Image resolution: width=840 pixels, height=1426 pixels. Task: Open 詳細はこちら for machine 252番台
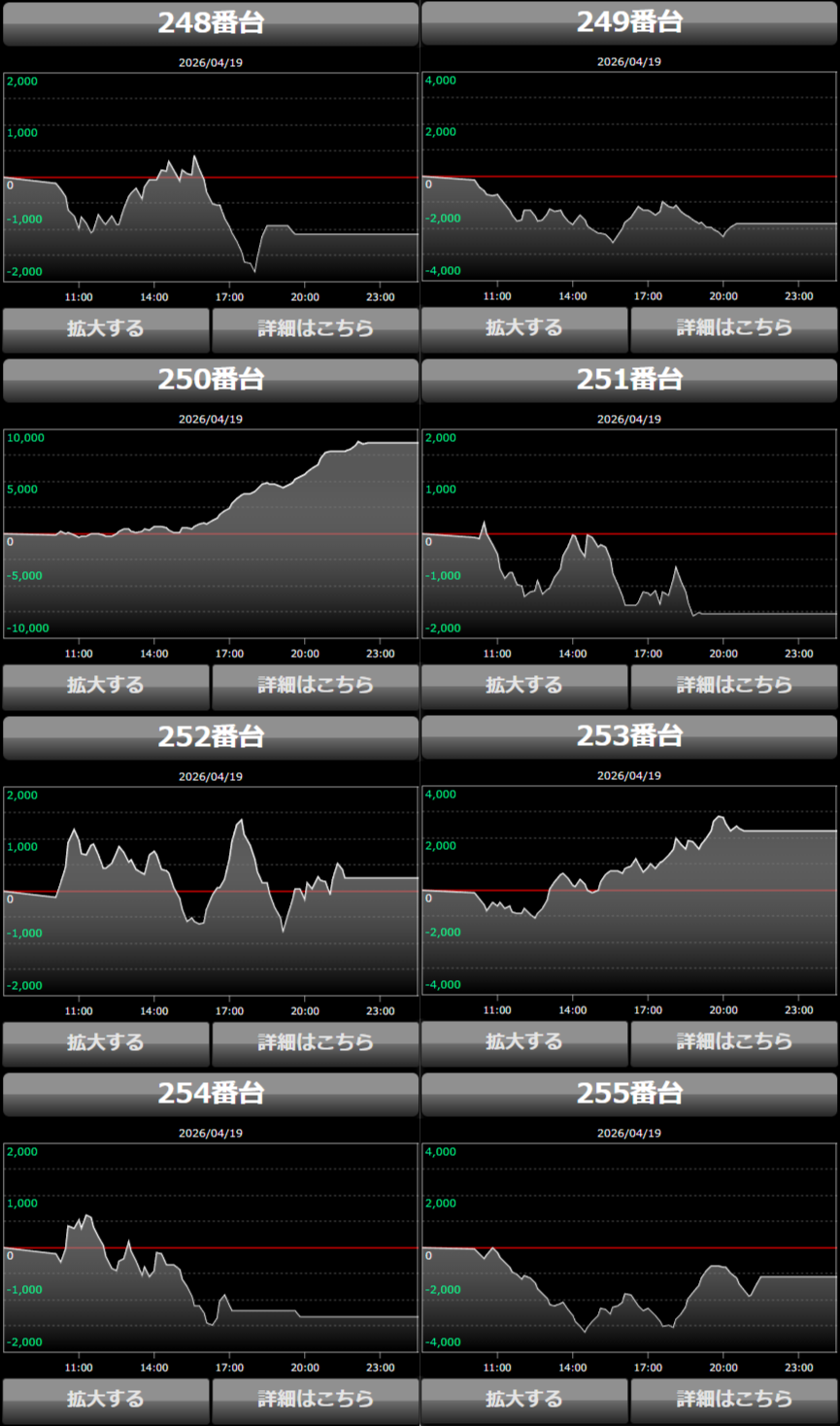[x=316, y=1043]
